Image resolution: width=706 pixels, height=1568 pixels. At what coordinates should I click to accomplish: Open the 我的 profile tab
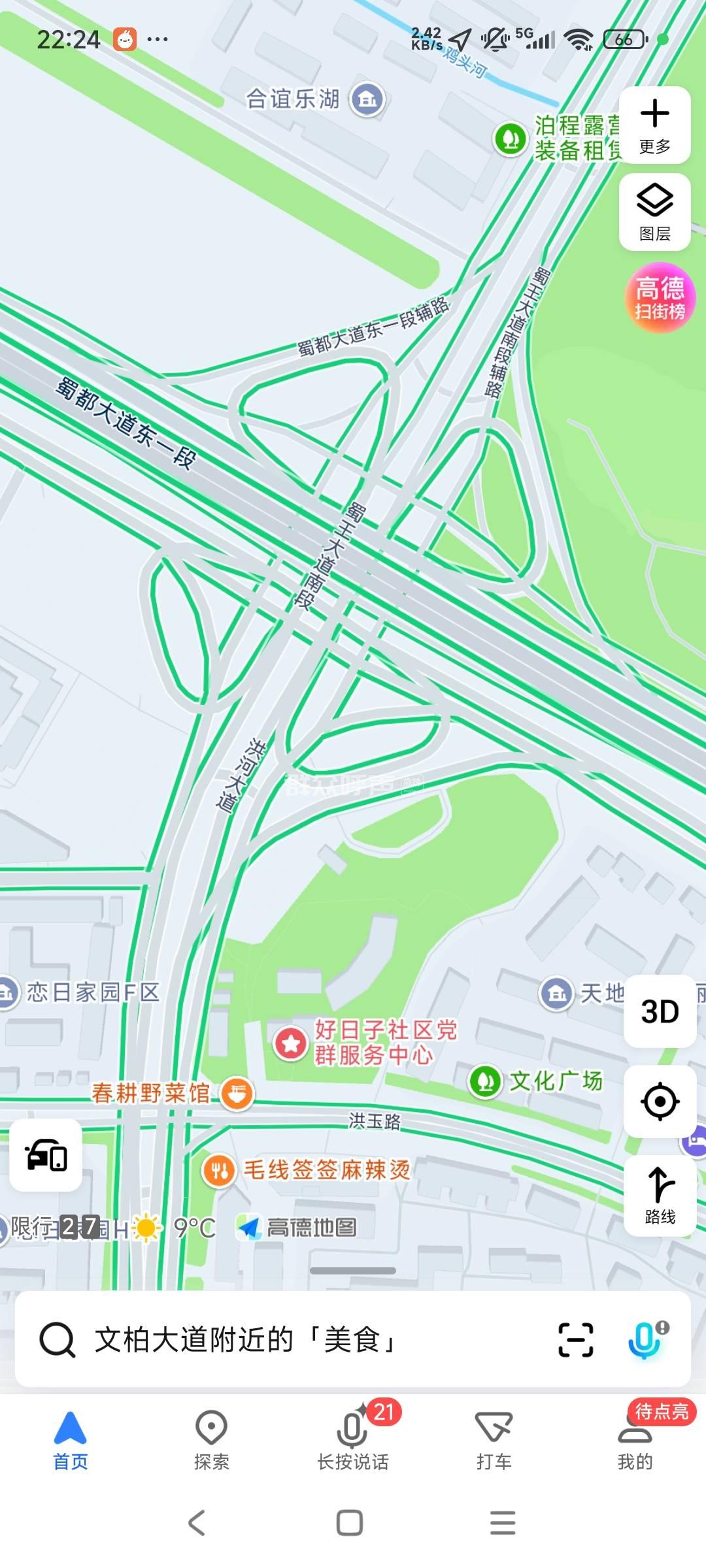pos(635,1441)
